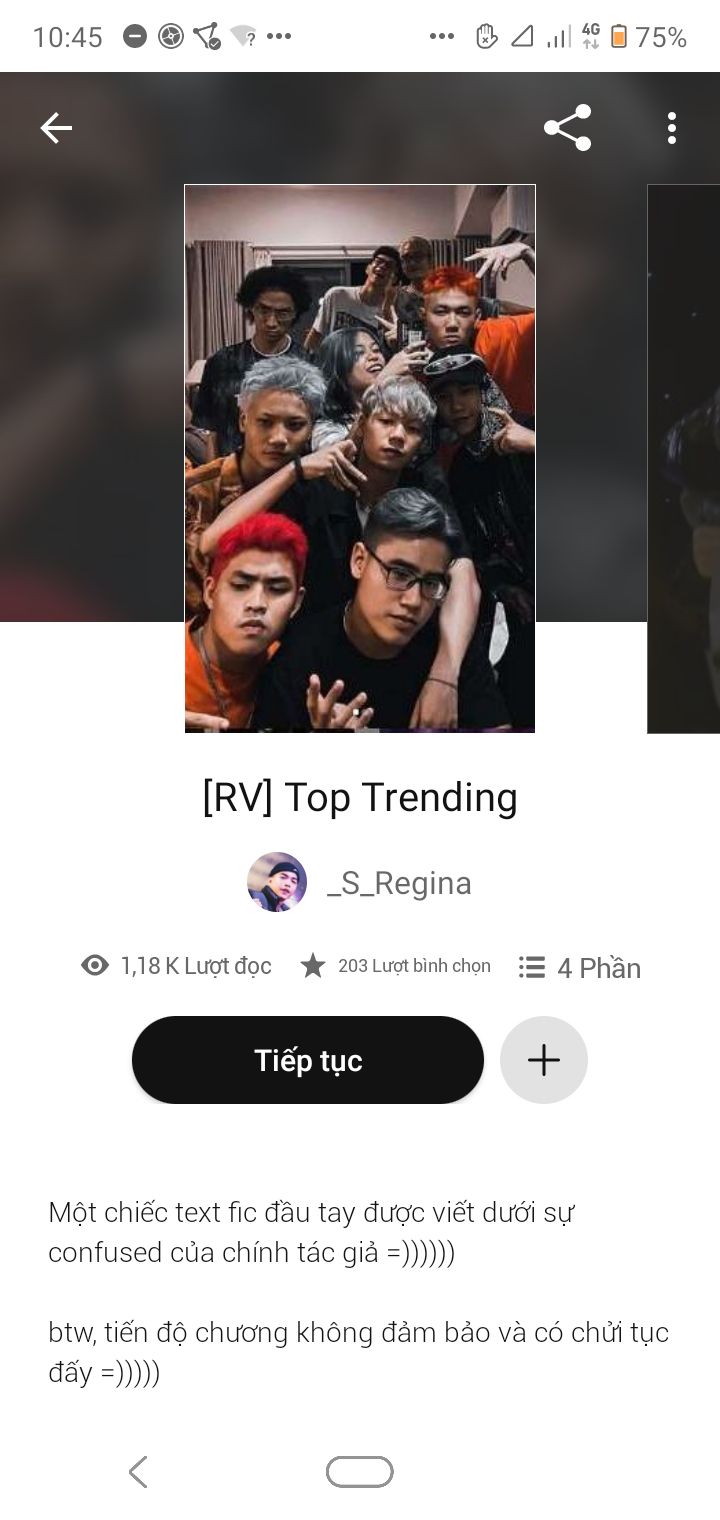
Task: Open the three-dot overflow menu
Action: [671, 128]
